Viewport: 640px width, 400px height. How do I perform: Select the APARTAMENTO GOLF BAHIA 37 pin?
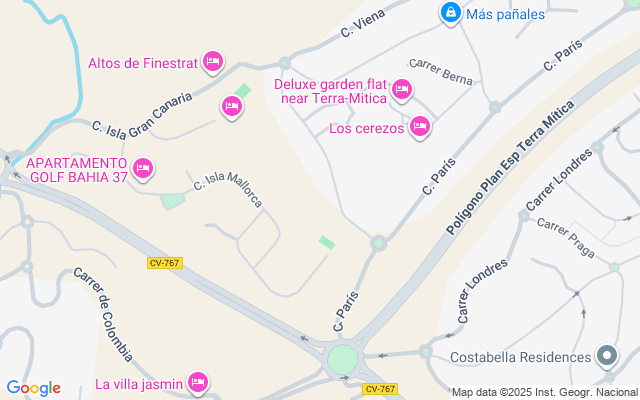tap(142, 169)
